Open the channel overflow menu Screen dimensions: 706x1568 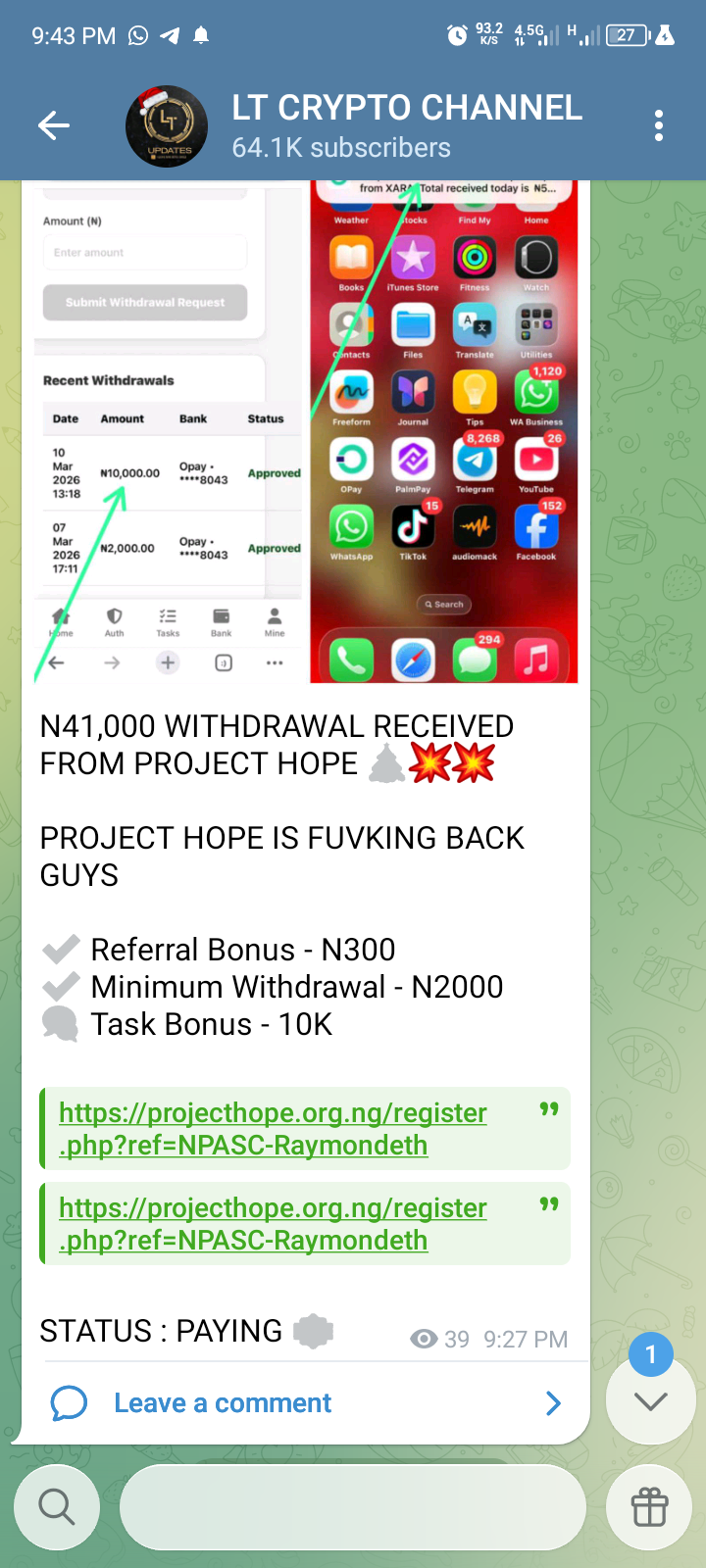[658, 125]
